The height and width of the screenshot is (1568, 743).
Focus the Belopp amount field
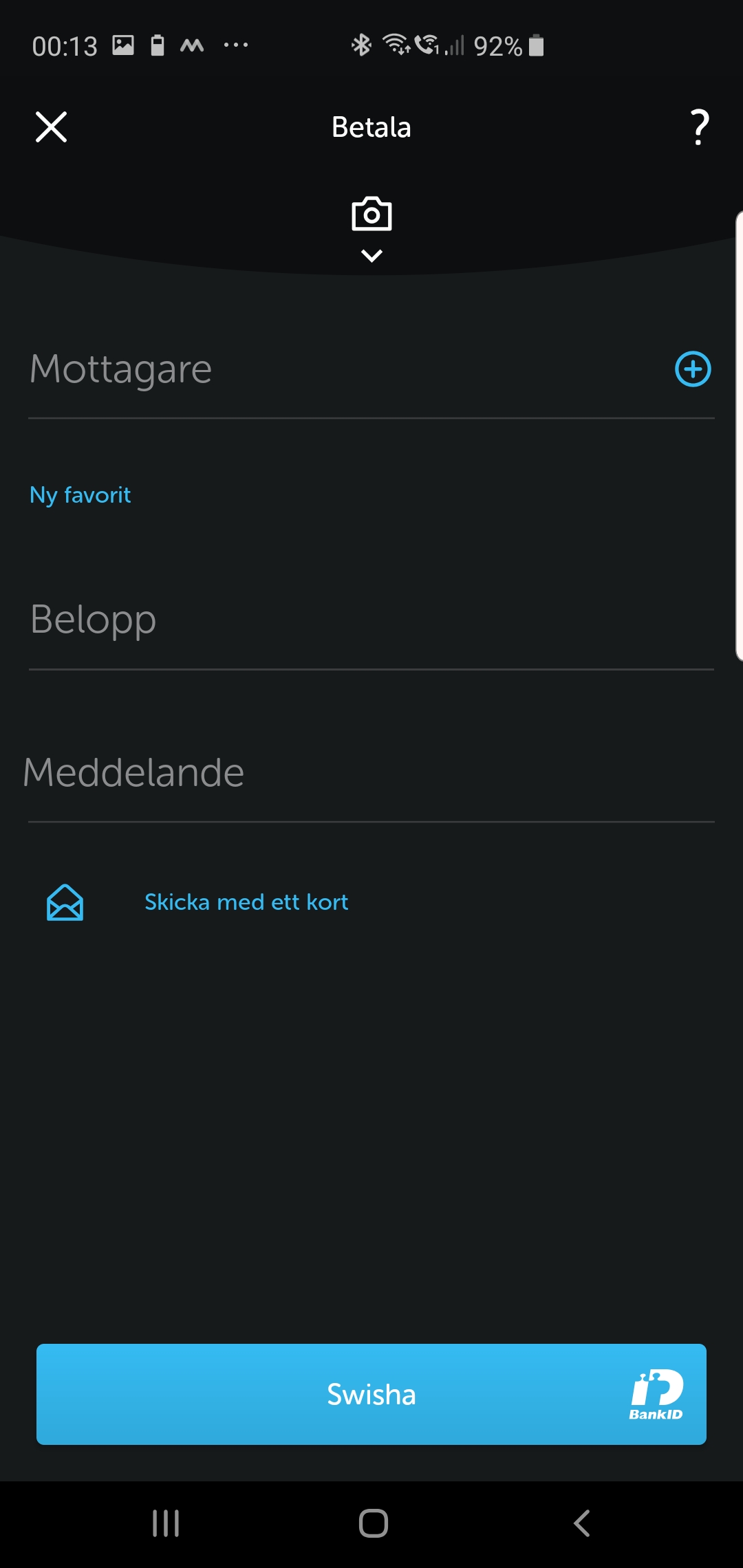point(371,620)
